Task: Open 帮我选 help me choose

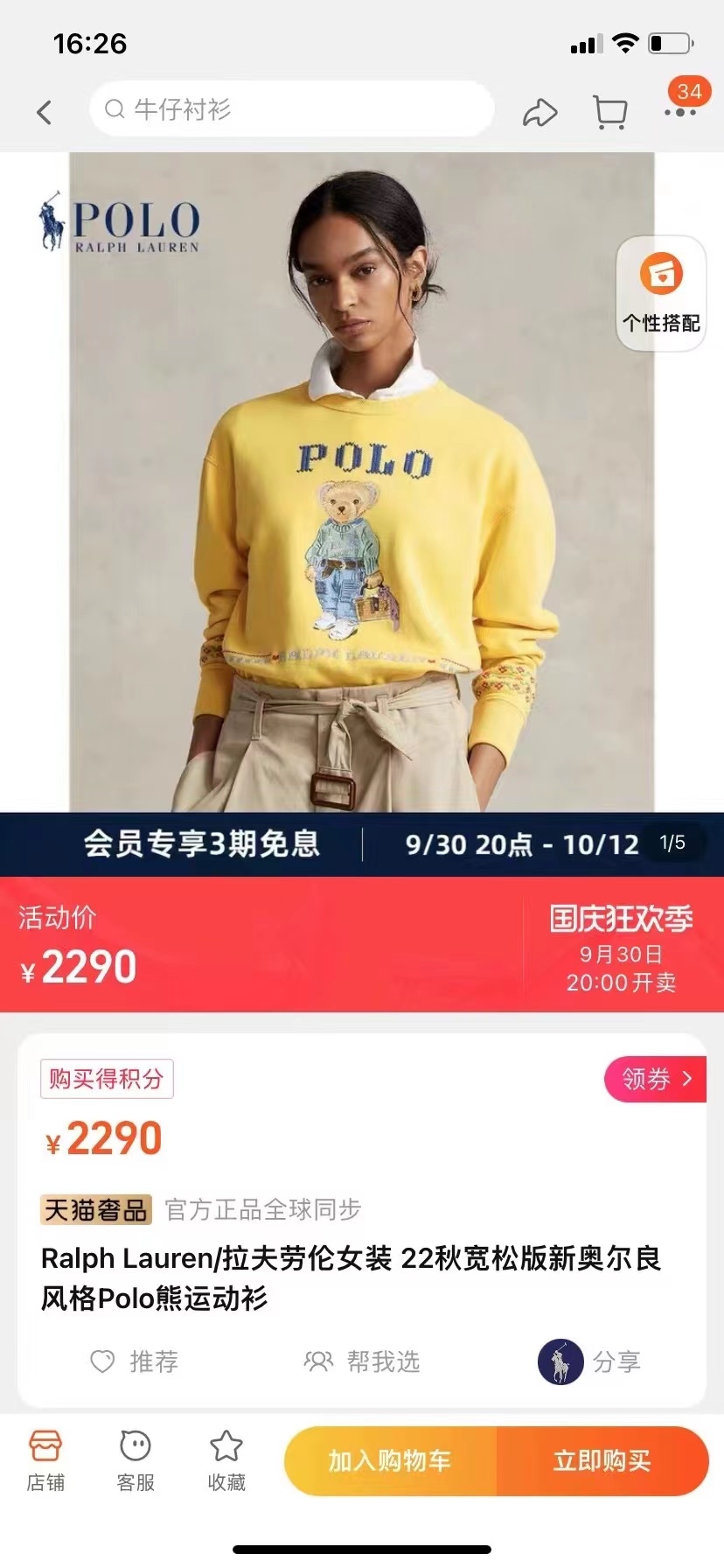Action: (362, 1361)
